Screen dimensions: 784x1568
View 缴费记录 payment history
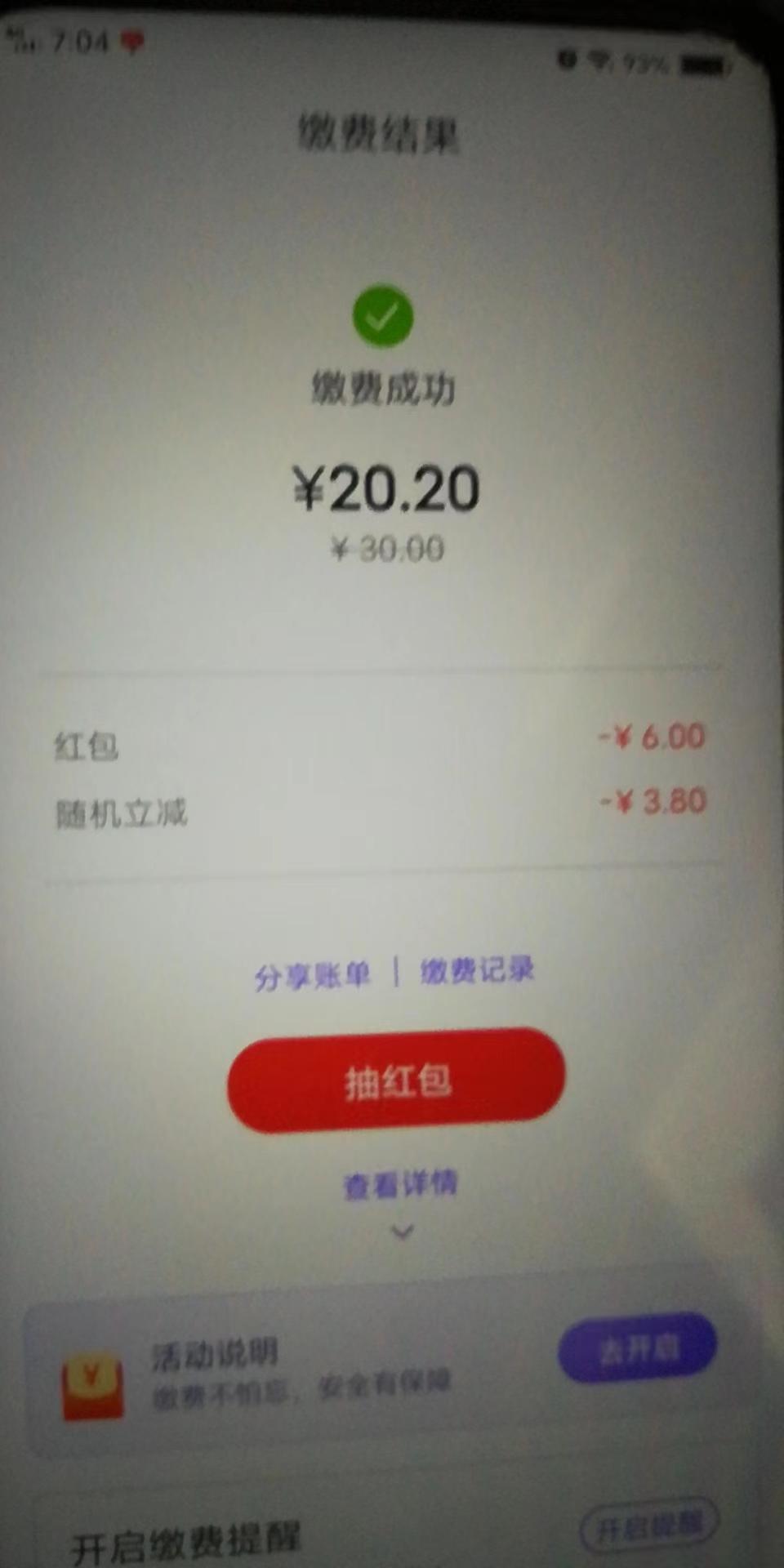[477, 971]
